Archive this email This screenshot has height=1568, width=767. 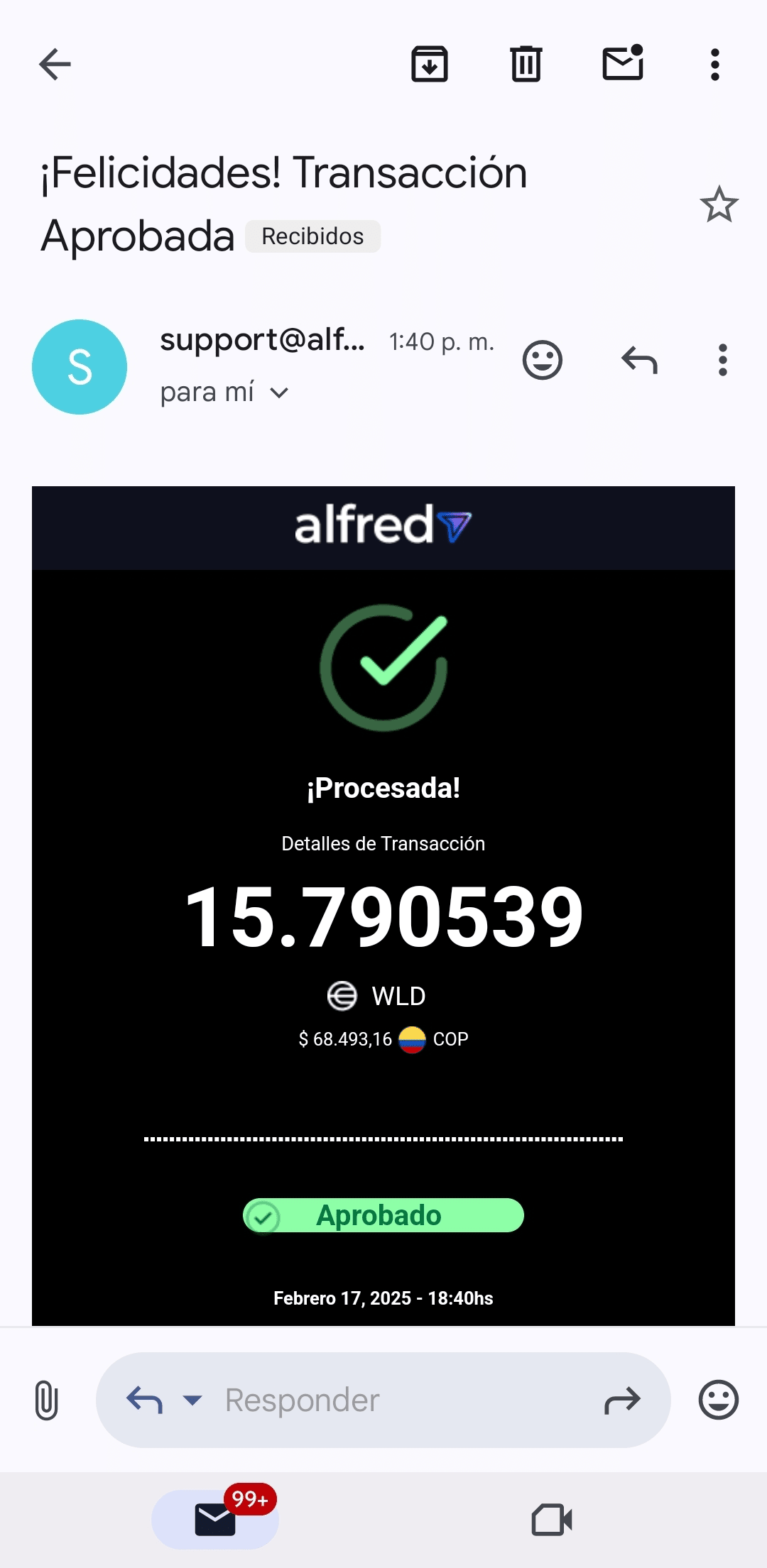(x=430, y=65)
